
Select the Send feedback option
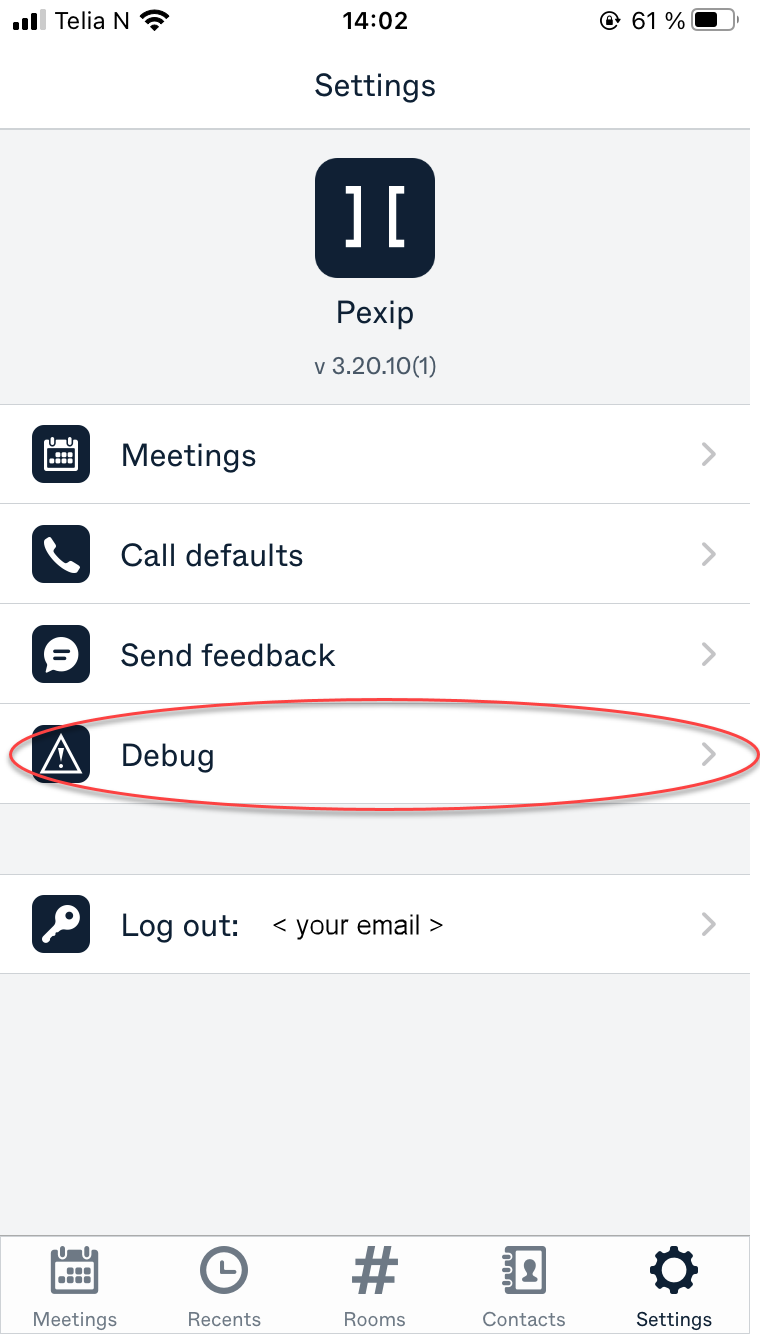375,655
